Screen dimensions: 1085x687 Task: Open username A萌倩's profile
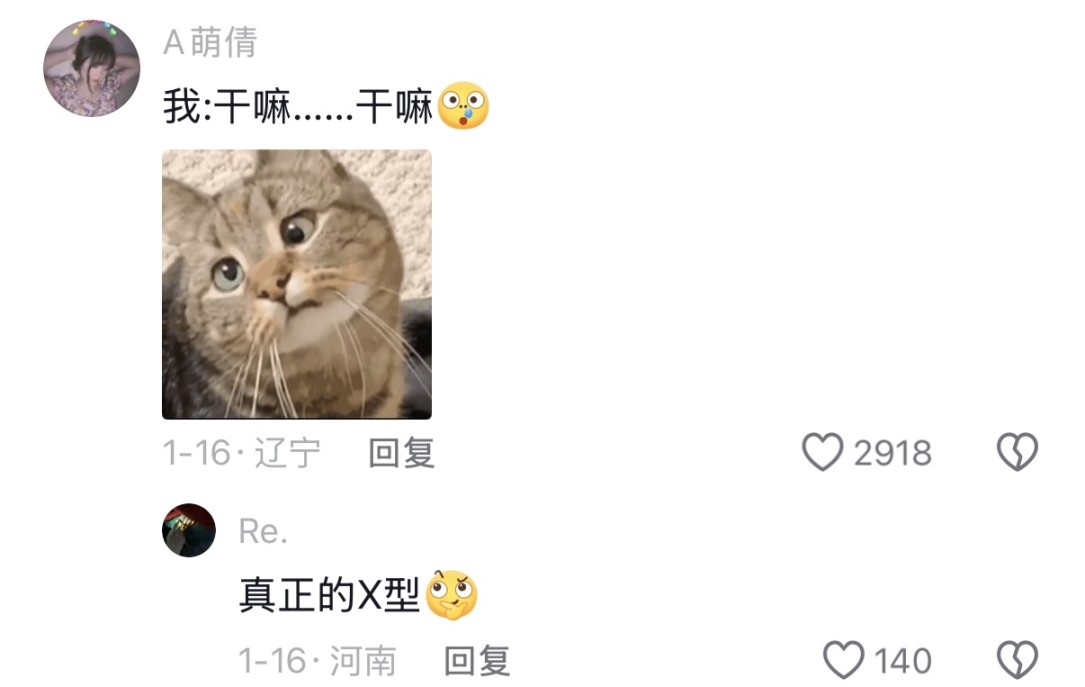210,42
